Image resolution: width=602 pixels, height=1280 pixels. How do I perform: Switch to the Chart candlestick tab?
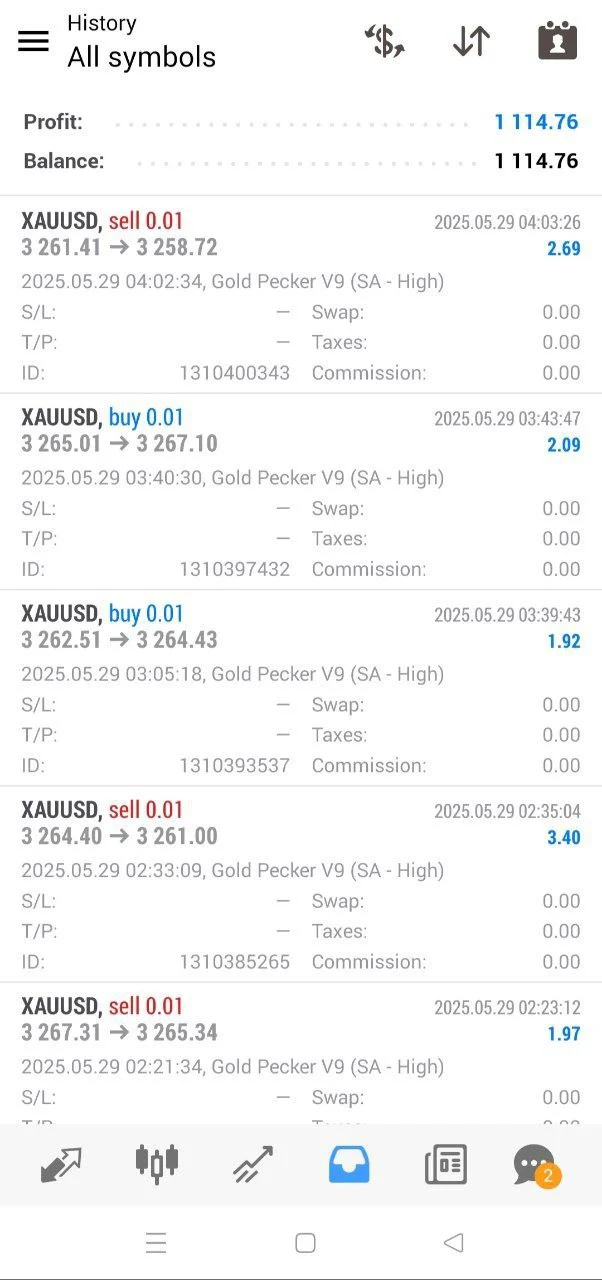point(157,1163)
